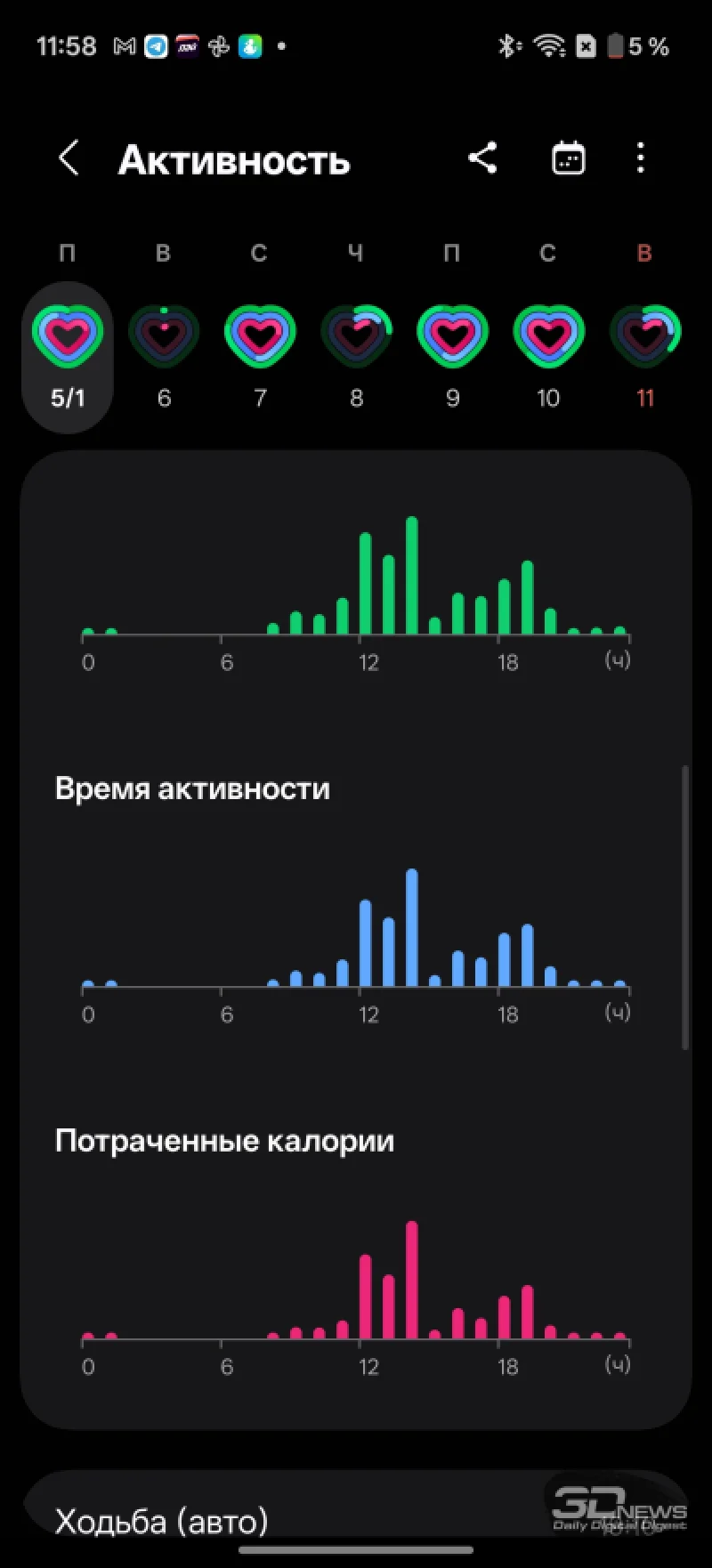712x1568 pixels.
Task: Show activity for day 9
Action: (x=452, y=356)
